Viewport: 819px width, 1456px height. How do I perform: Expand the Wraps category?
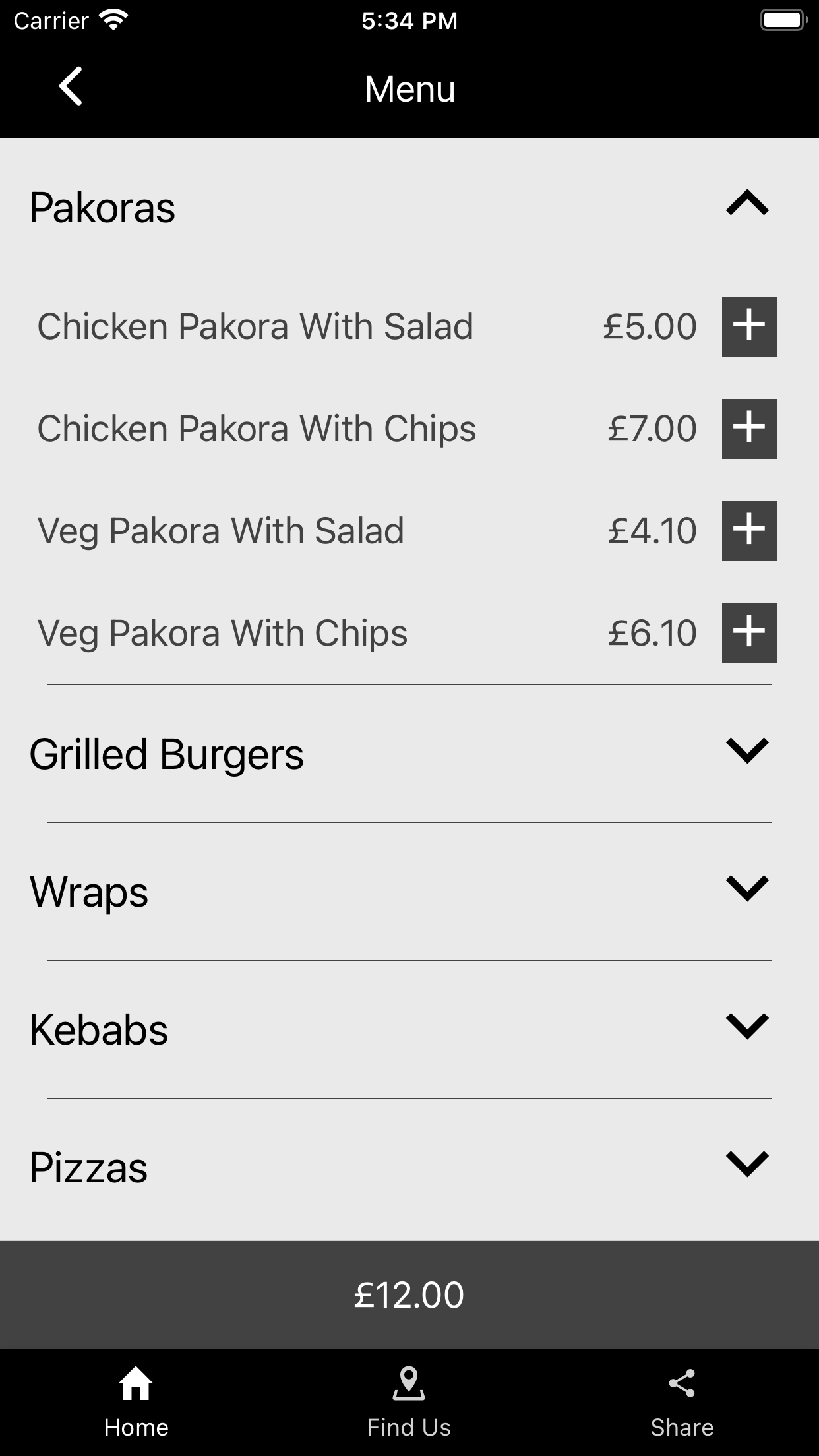[x=747, y=889]
